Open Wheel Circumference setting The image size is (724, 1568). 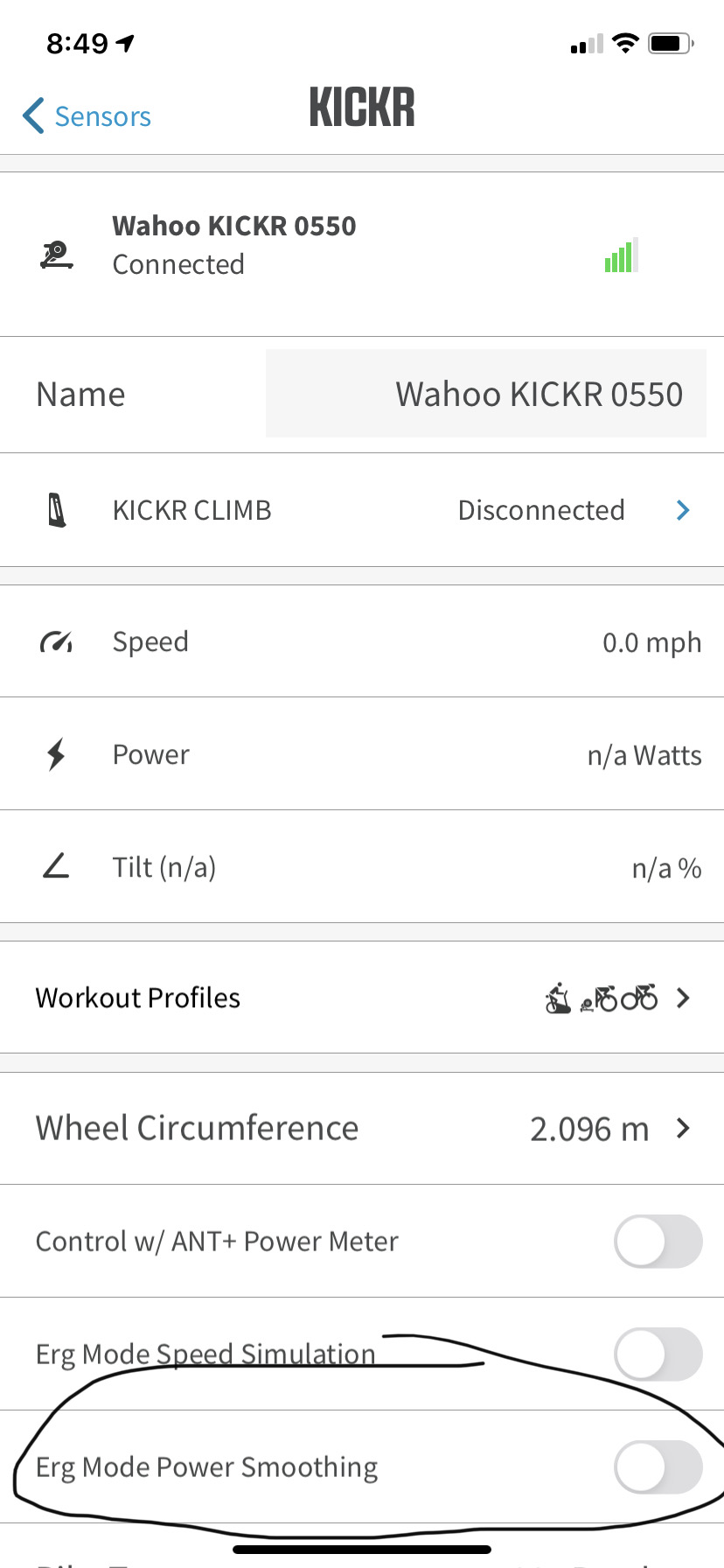(362, 1129)
